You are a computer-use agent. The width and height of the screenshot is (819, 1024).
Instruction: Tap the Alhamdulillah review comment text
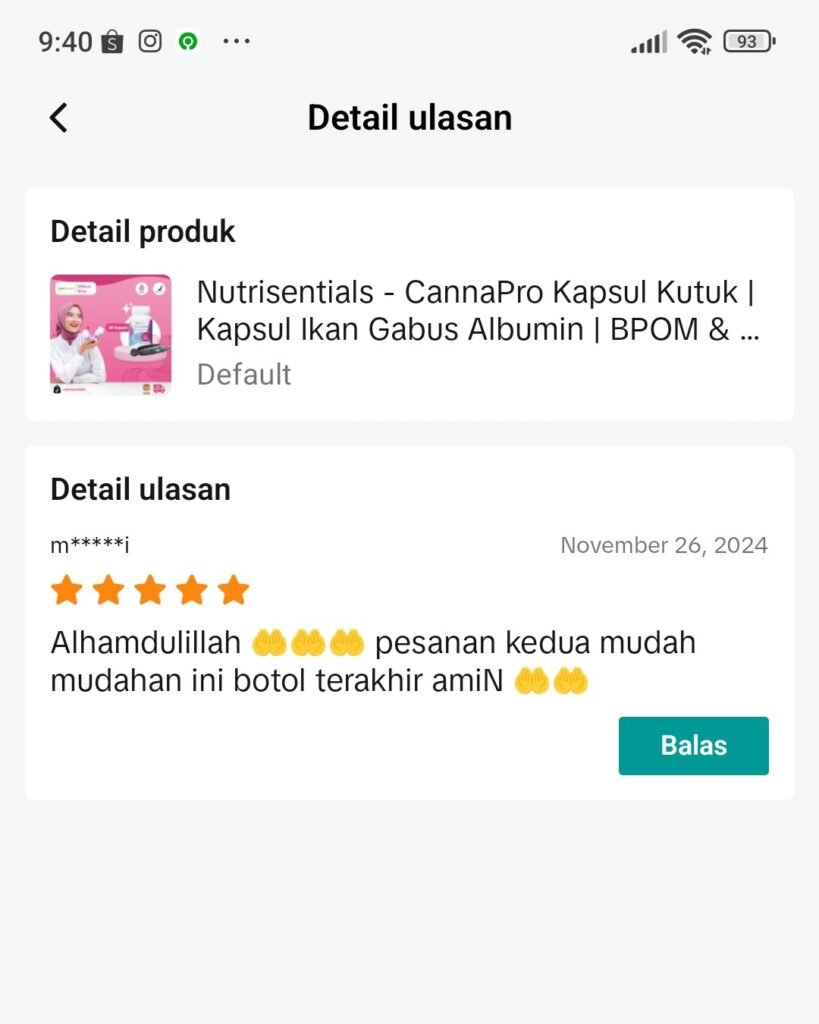373,660
